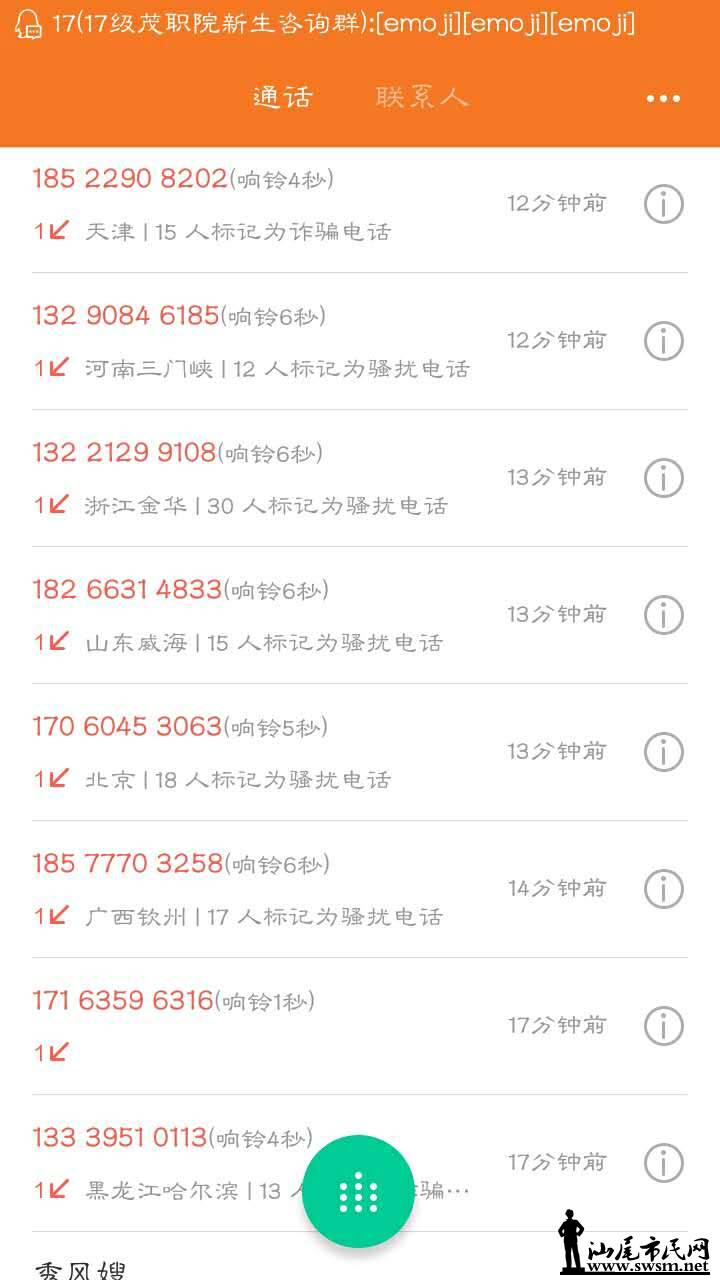This screenshot has height=1280, width=720.
Task: View details for call 132 9084 6185
Action: coord(663,341)
